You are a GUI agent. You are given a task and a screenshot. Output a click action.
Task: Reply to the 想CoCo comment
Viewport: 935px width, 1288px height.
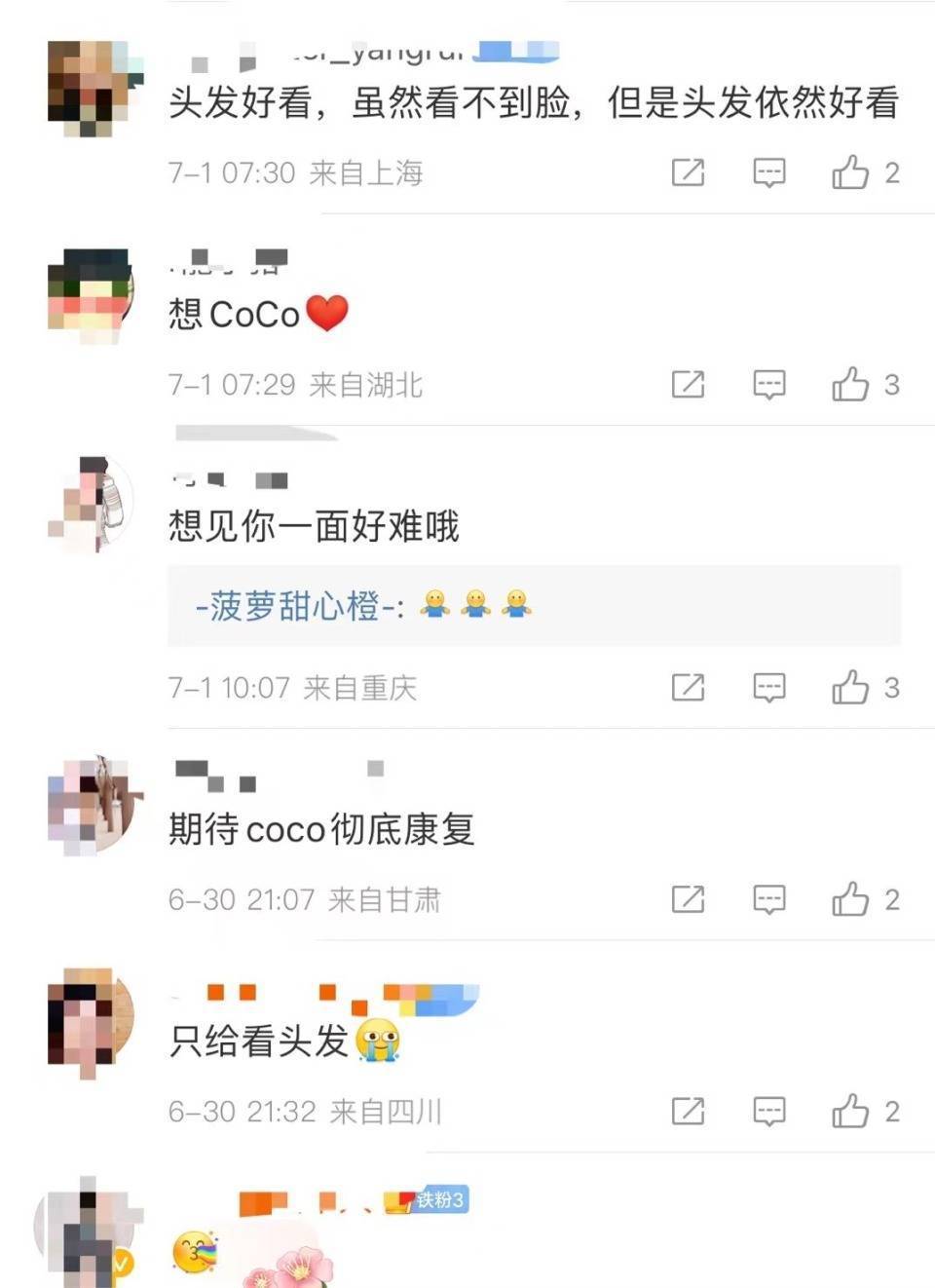pos(769,385)
